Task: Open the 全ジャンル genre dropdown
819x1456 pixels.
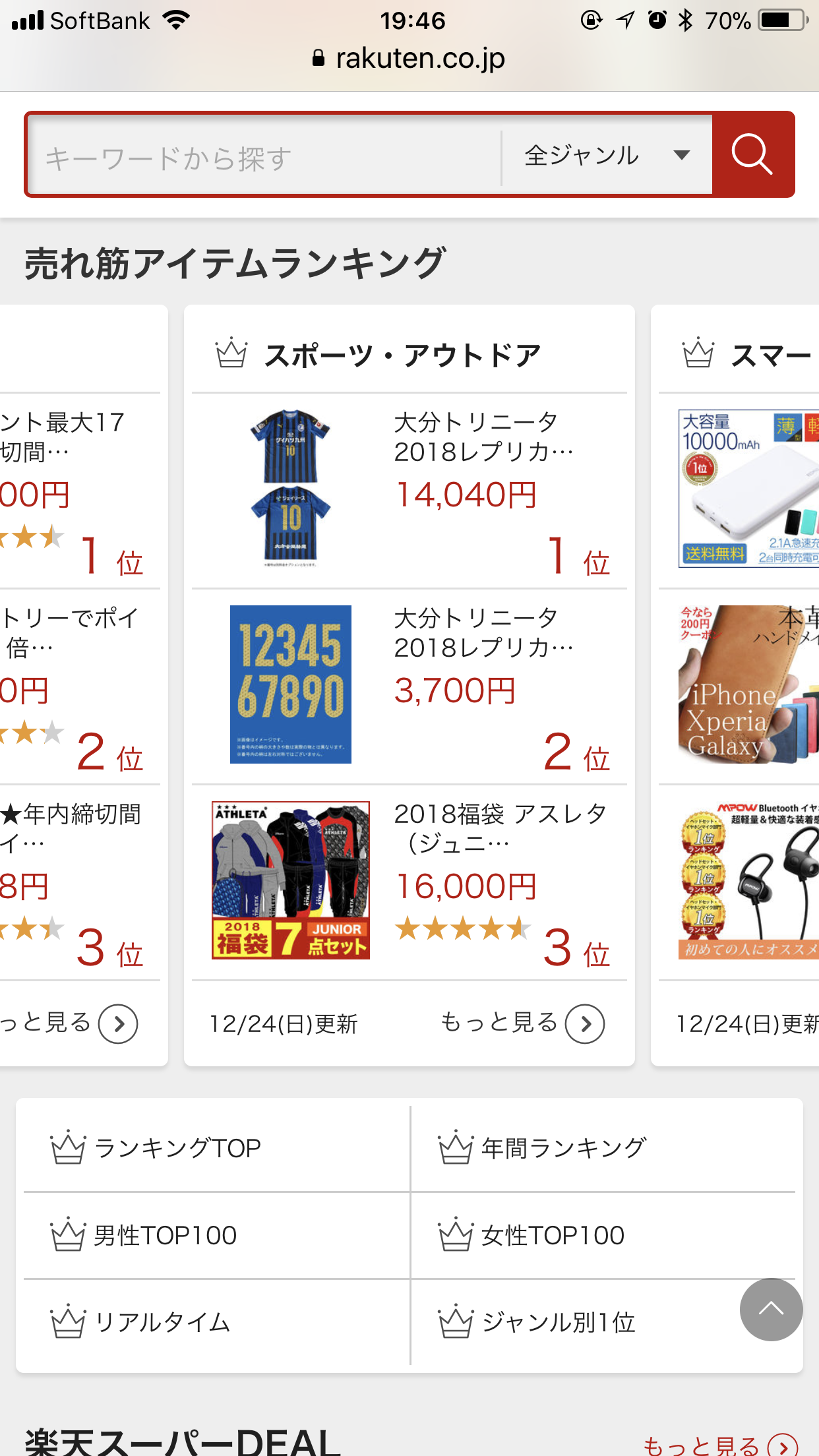Action: coord(607,156)
